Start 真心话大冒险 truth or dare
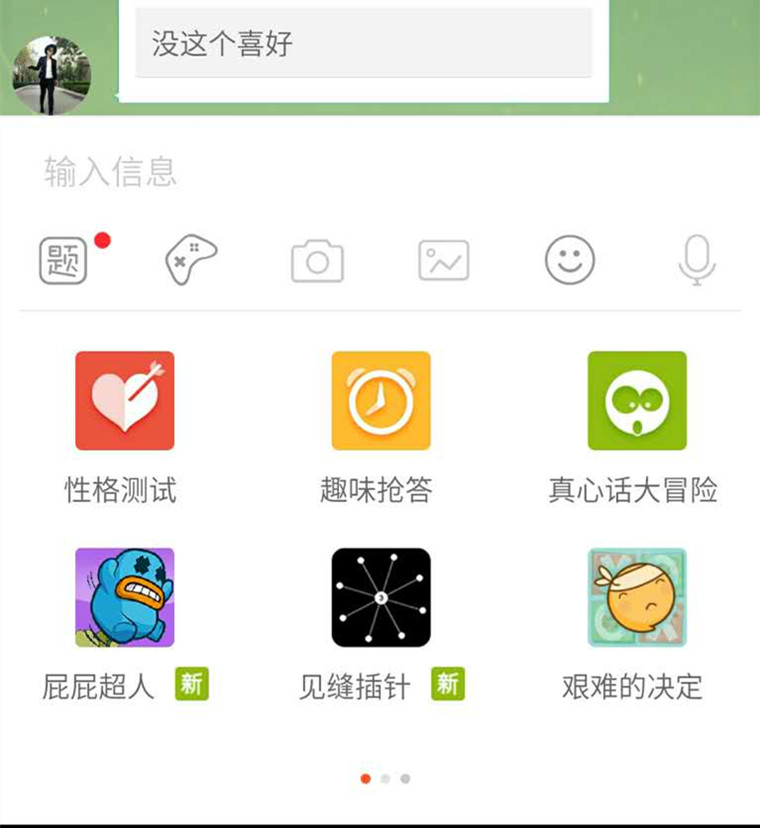 pyautogui.click(x=637, y=400)
